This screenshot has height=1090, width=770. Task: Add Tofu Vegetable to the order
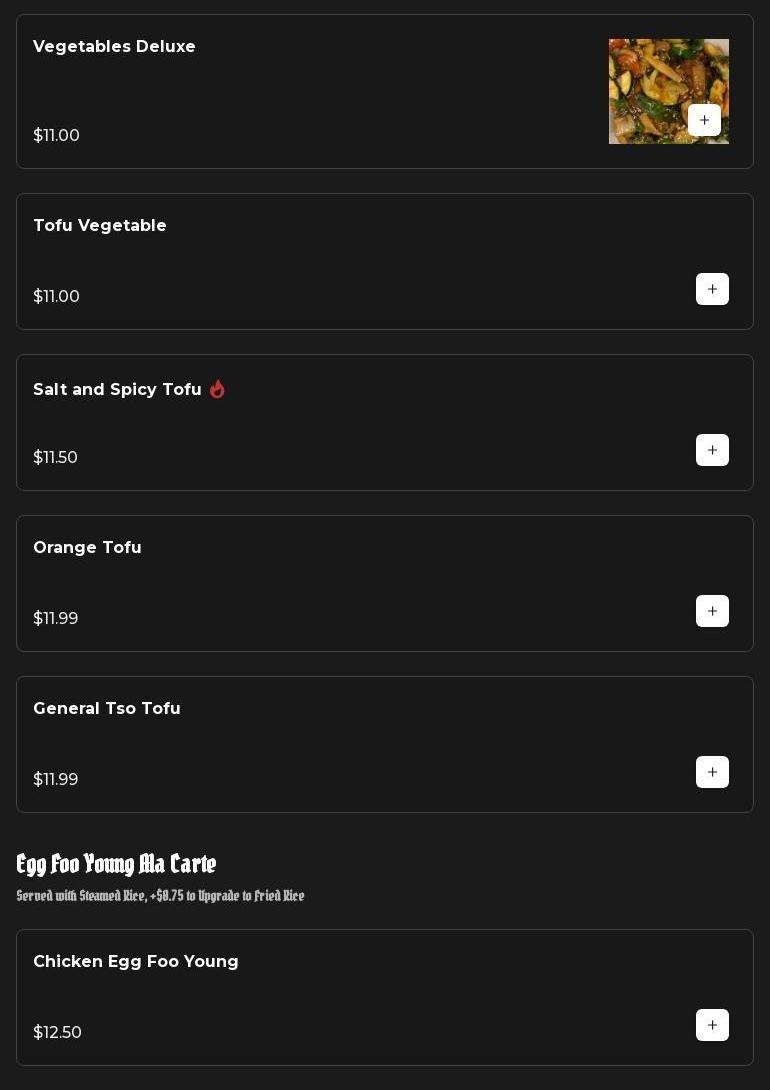[x=712, y=289]
